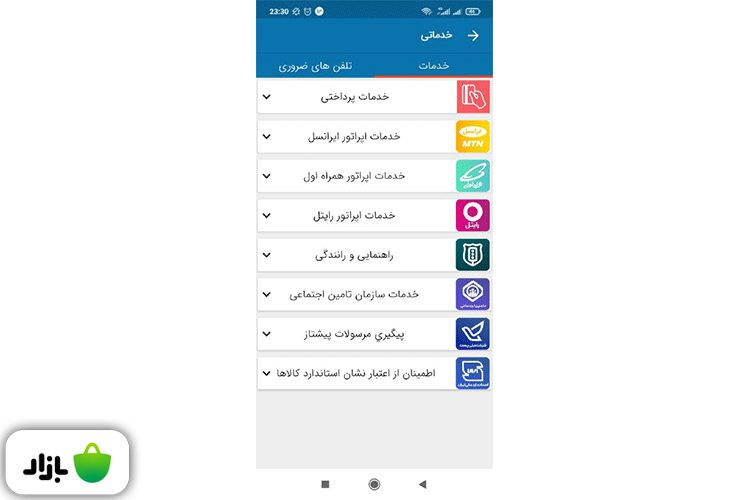Open the پیگیری مرسولات پیشتاز section
The width and height of the screenshot is (750, 500).
[355, 334]
